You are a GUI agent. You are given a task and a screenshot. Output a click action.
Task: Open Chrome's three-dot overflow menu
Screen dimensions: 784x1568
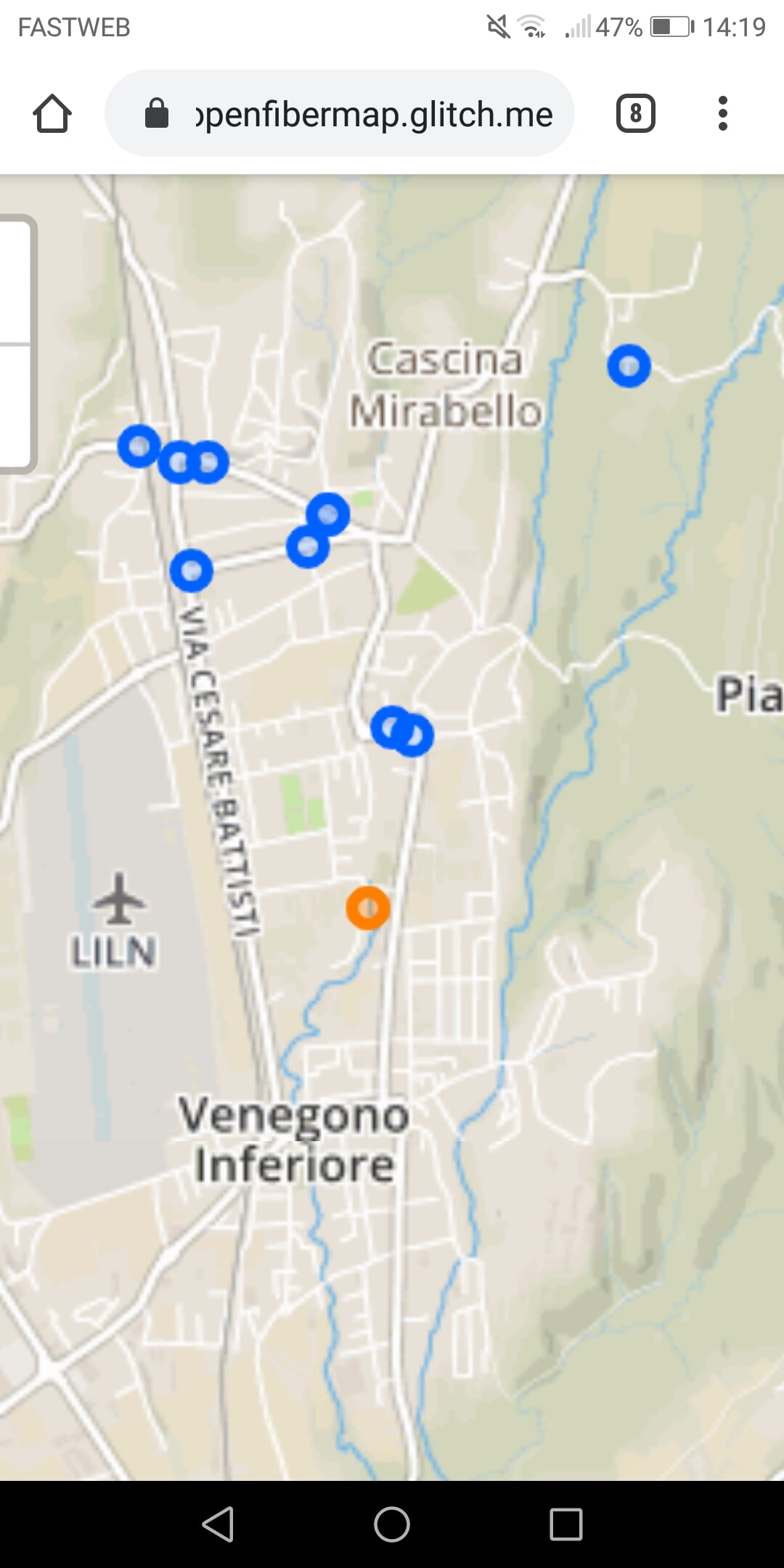click(722, 113)
